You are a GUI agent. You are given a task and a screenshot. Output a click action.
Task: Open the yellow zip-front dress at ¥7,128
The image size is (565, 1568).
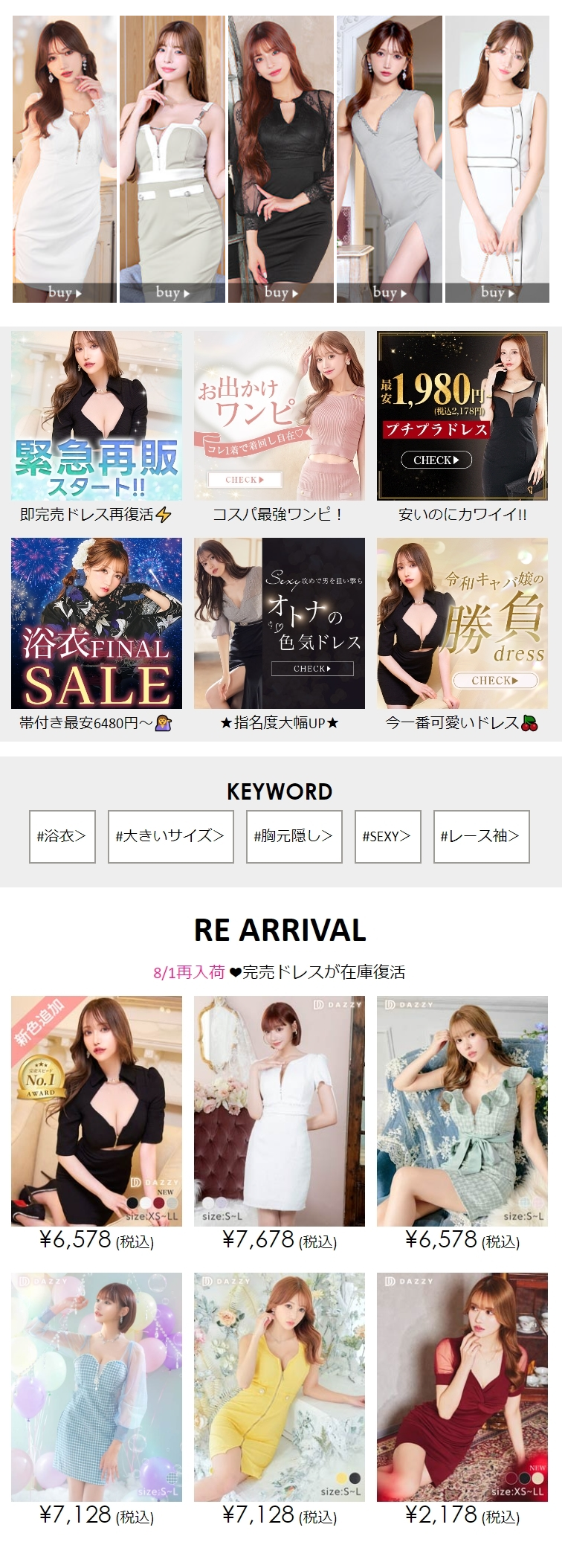pyautogui.click(x=279, y=1387)
